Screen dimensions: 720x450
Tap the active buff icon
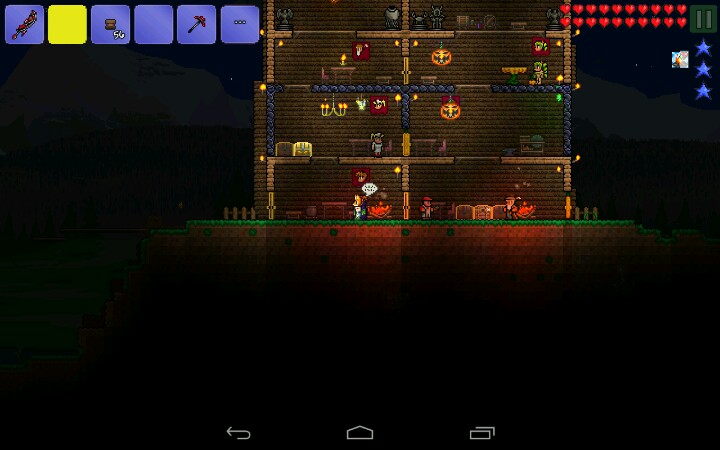pos(680,60)
